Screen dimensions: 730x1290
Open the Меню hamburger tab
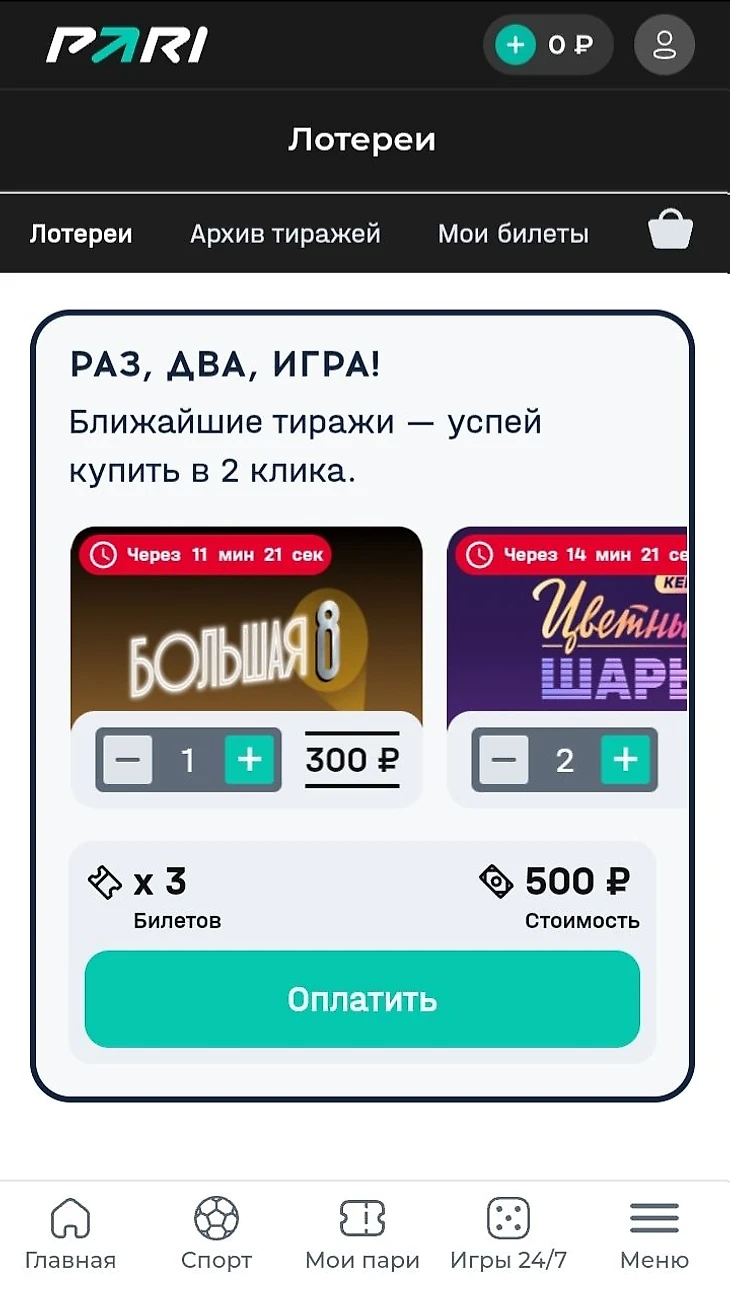[654, 1235]
